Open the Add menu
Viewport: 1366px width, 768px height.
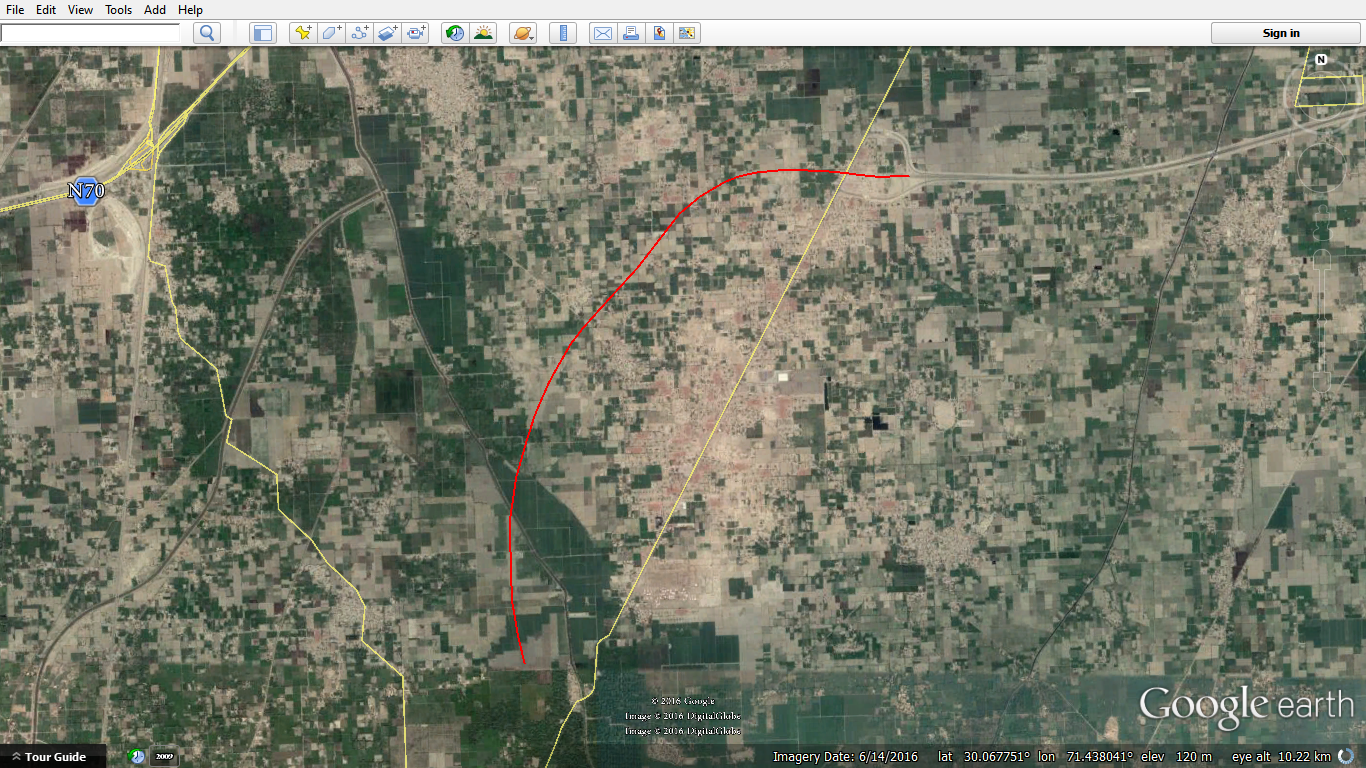(x=155, y=10)
